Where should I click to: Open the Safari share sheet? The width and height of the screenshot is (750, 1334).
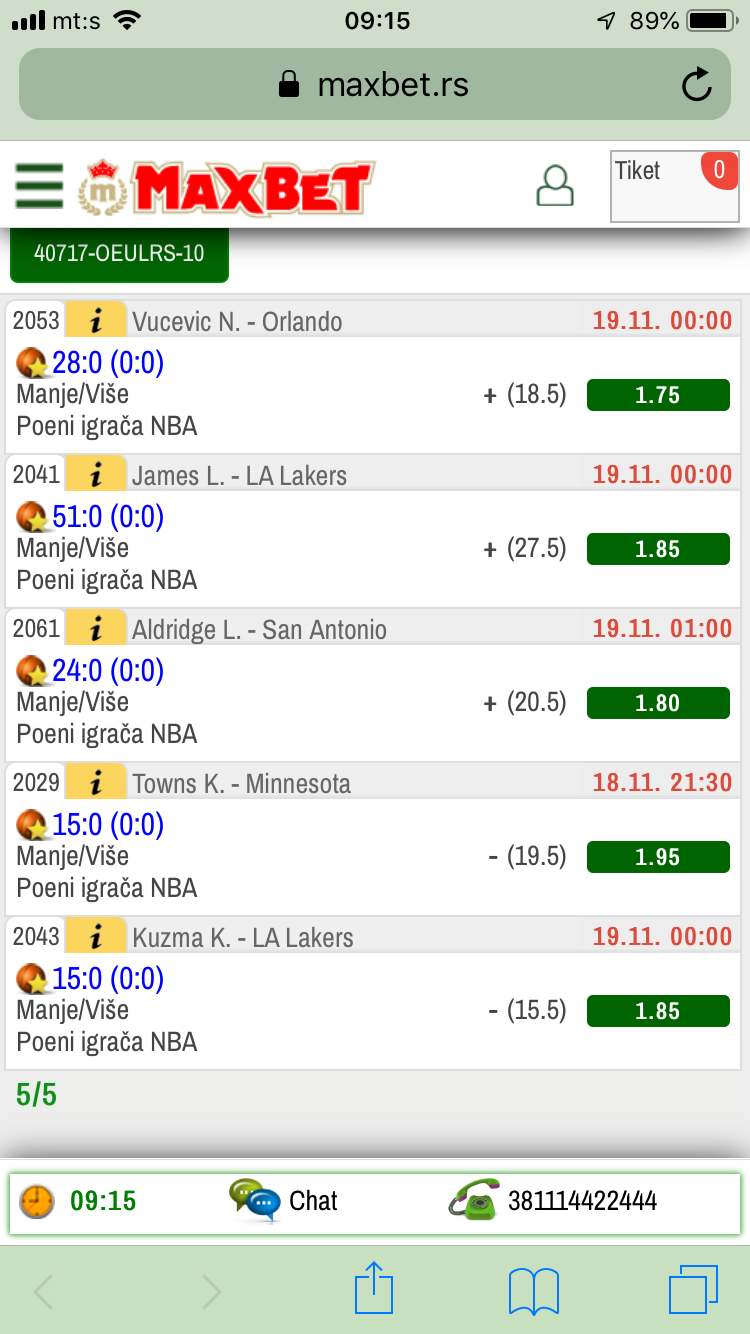click(374, 1288)
